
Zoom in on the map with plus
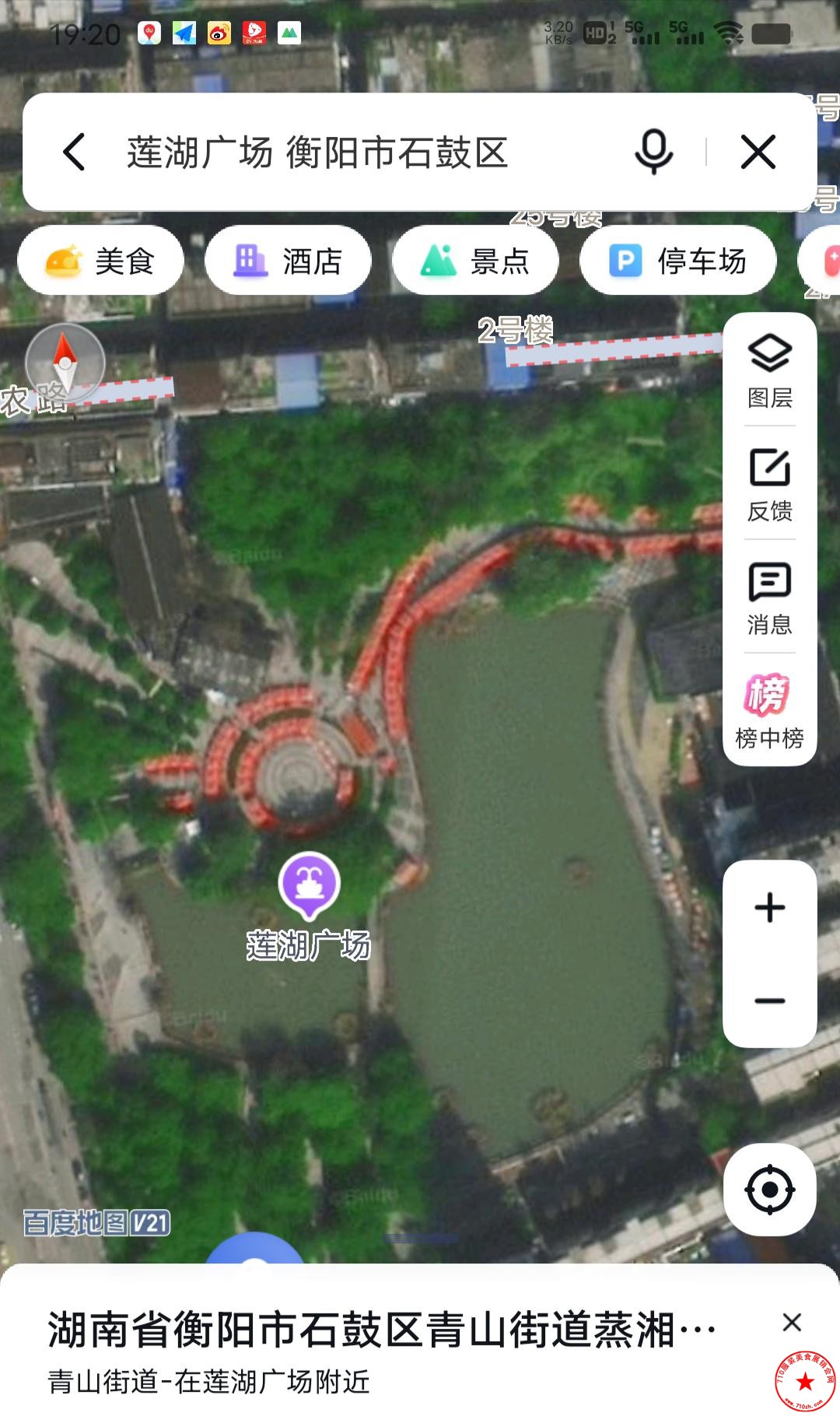coord(769,908)
